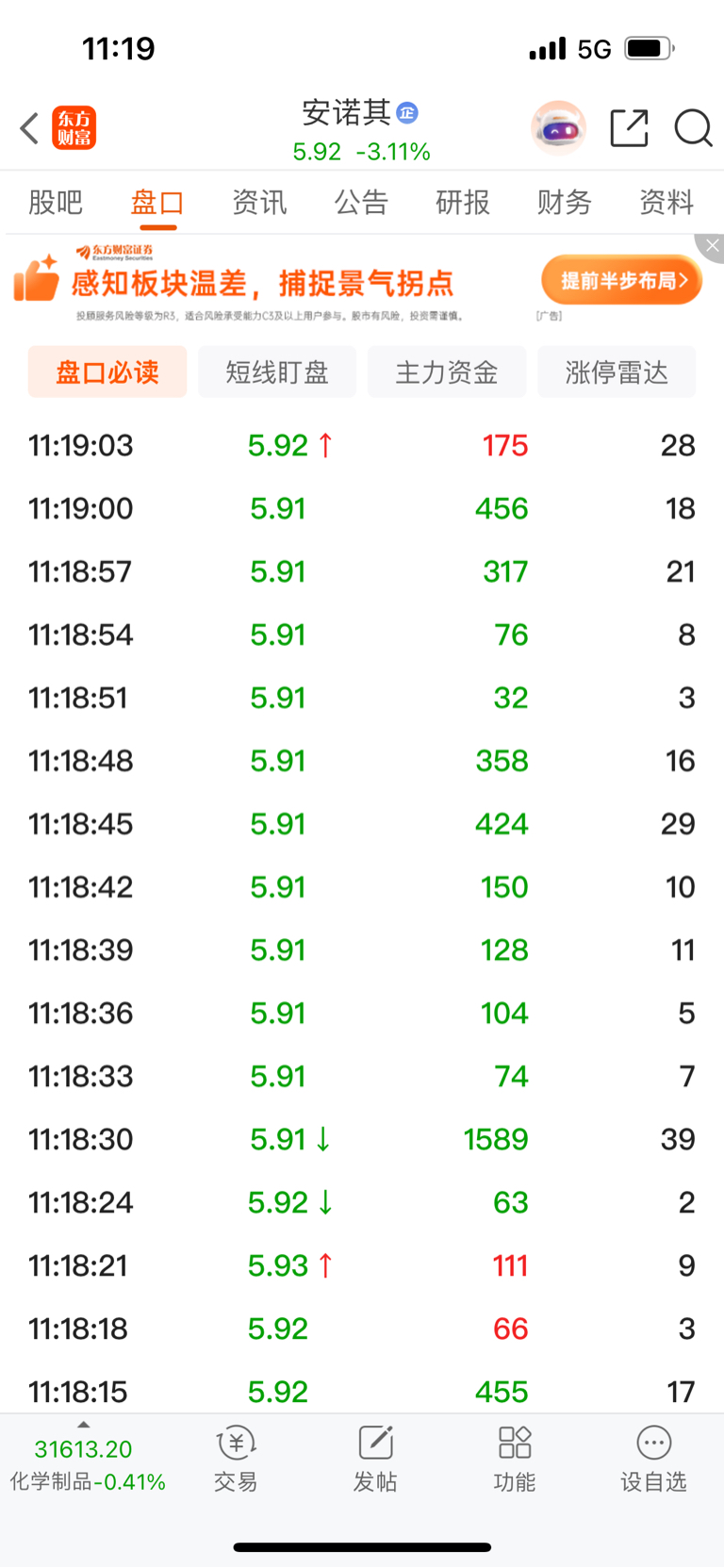Tap the 提前半步布局 banner button
Viewport: 724px width, 1568px height.
621,280
